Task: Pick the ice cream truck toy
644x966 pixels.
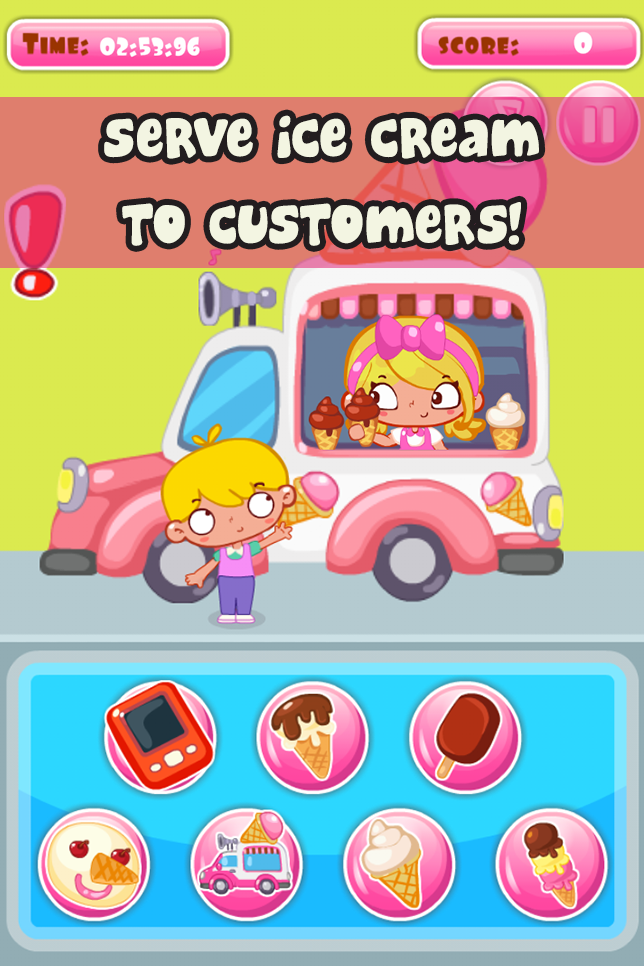Action: (246, 864)
